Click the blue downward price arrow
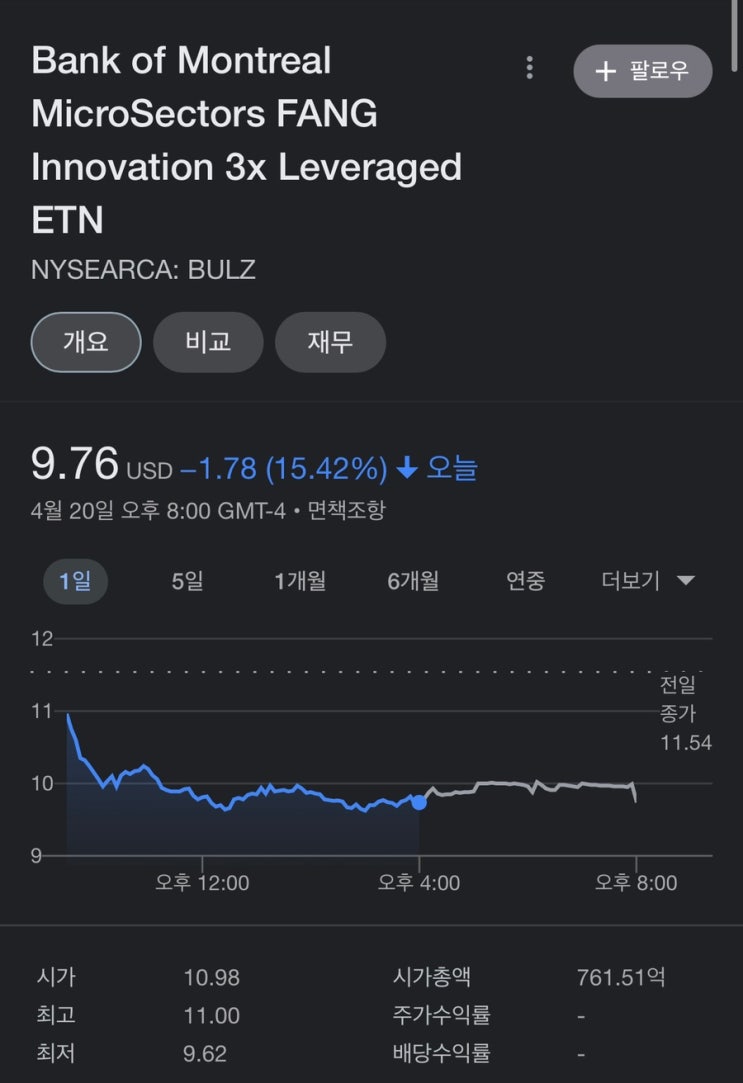The height and width of the screenshot is (1083, 743). coord(405,466)
